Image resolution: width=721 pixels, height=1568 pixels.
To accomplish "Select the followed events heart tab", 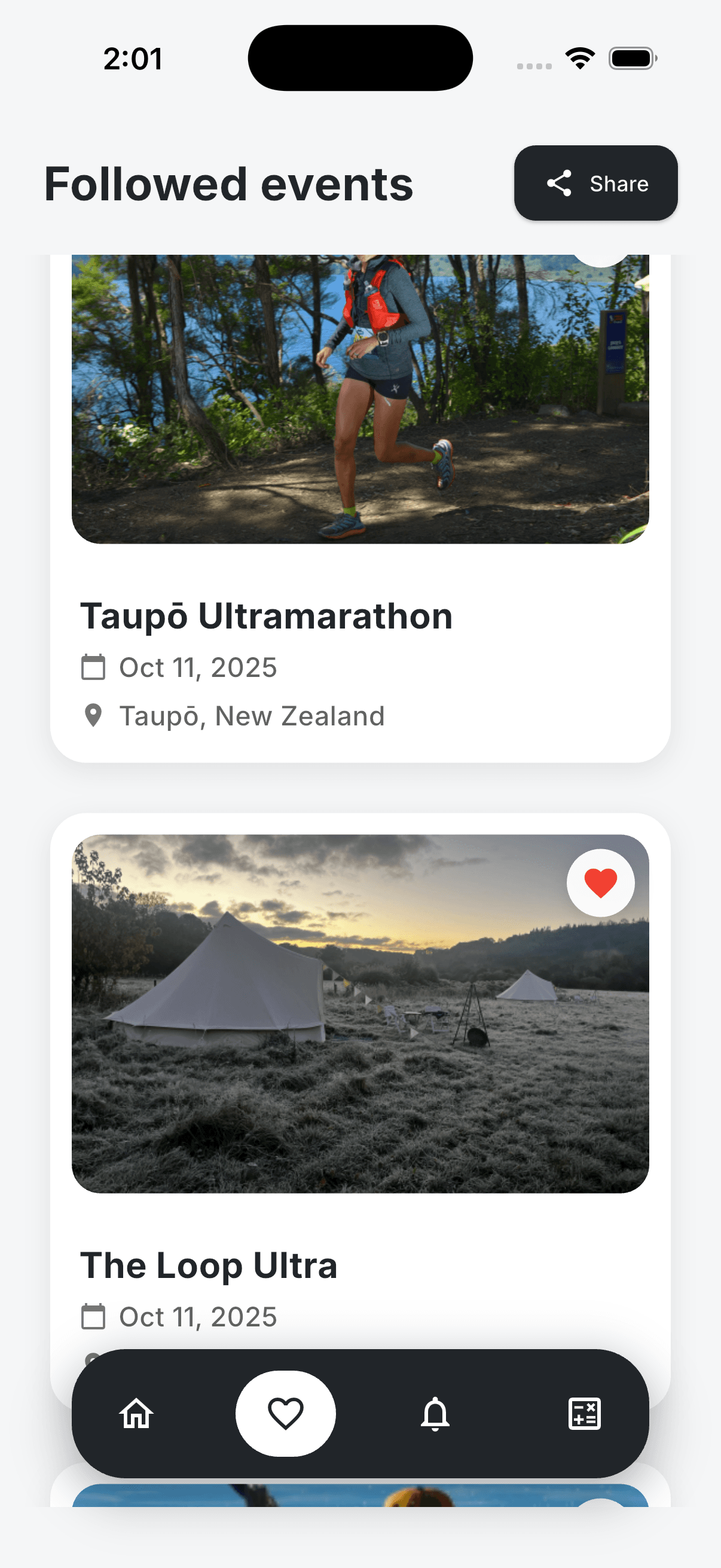I will [285, 1413].
